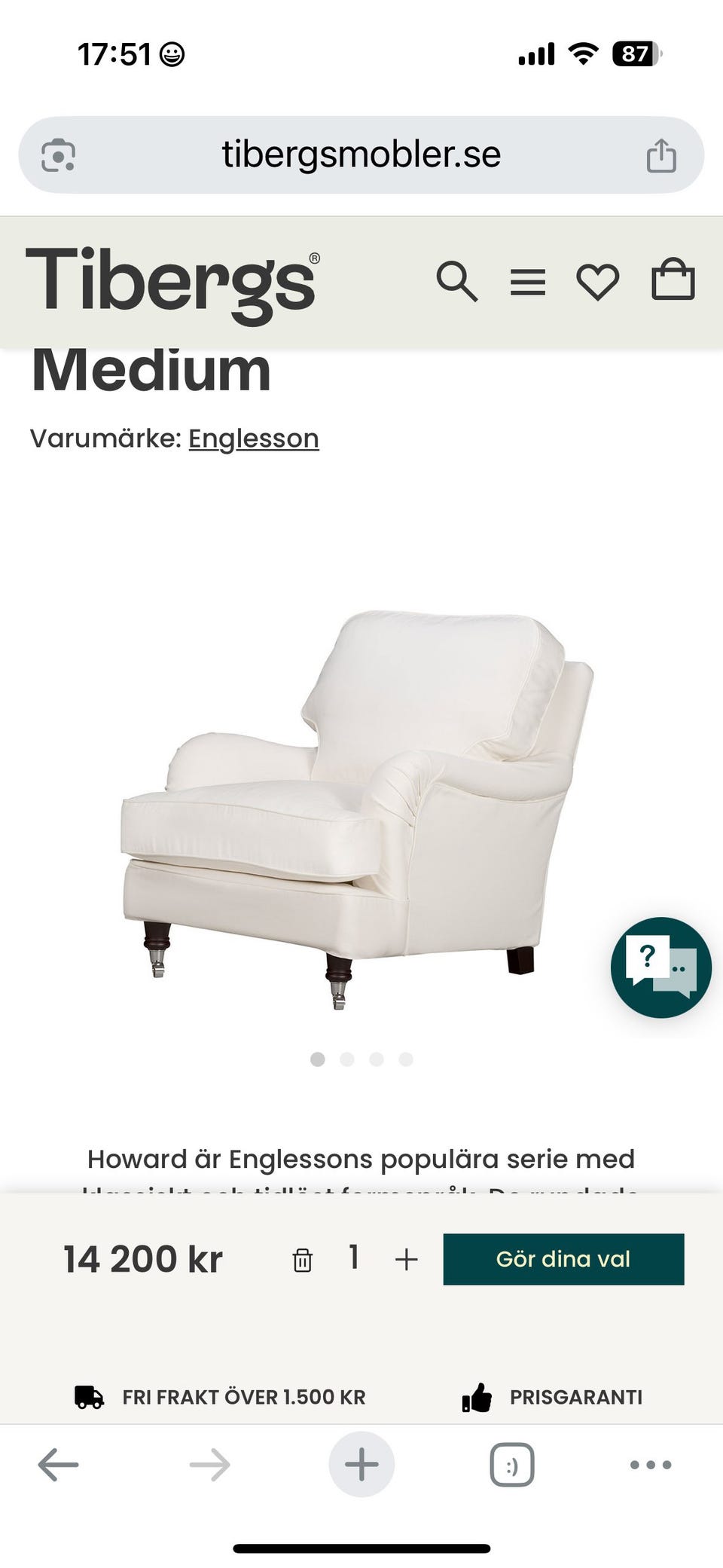Open the Englesson brand link
This screenshot has width=723, height=1568.
click(253, 438)
